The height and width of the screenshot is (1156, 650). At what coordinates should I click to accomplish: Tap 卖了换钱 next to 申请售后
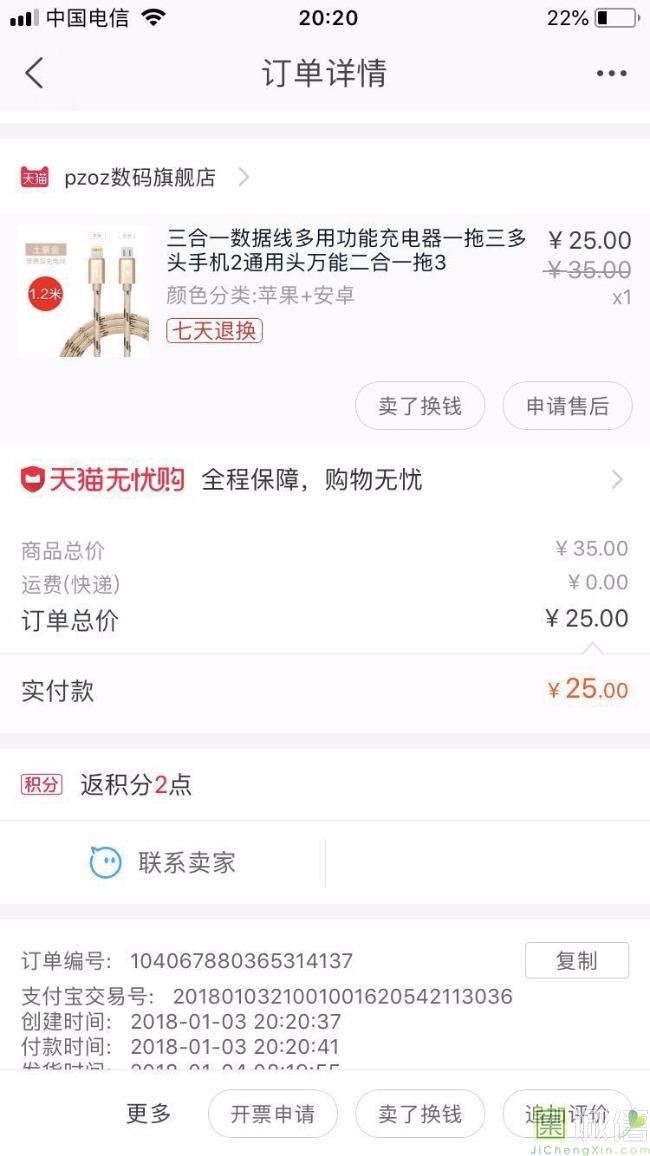coord(420,406)
